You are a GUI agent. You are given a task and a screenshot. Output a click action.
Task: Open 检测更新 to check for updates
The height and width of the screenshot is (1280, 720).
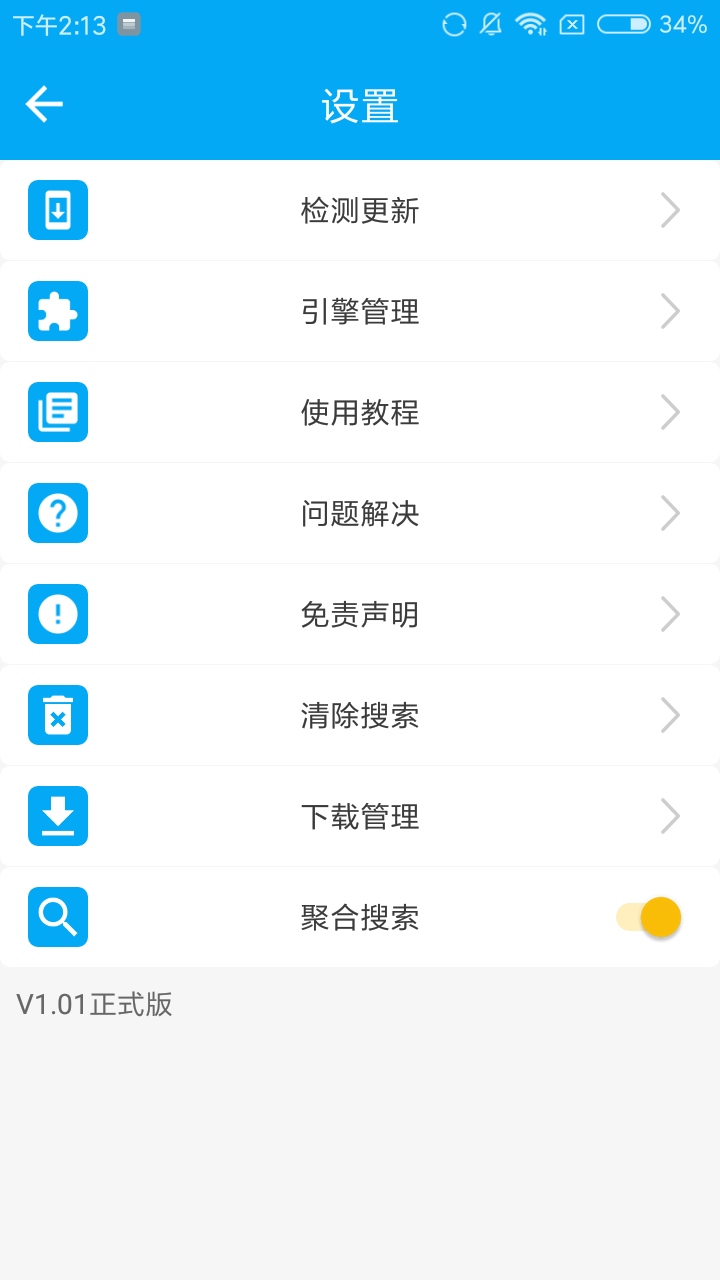coord(360,210)
